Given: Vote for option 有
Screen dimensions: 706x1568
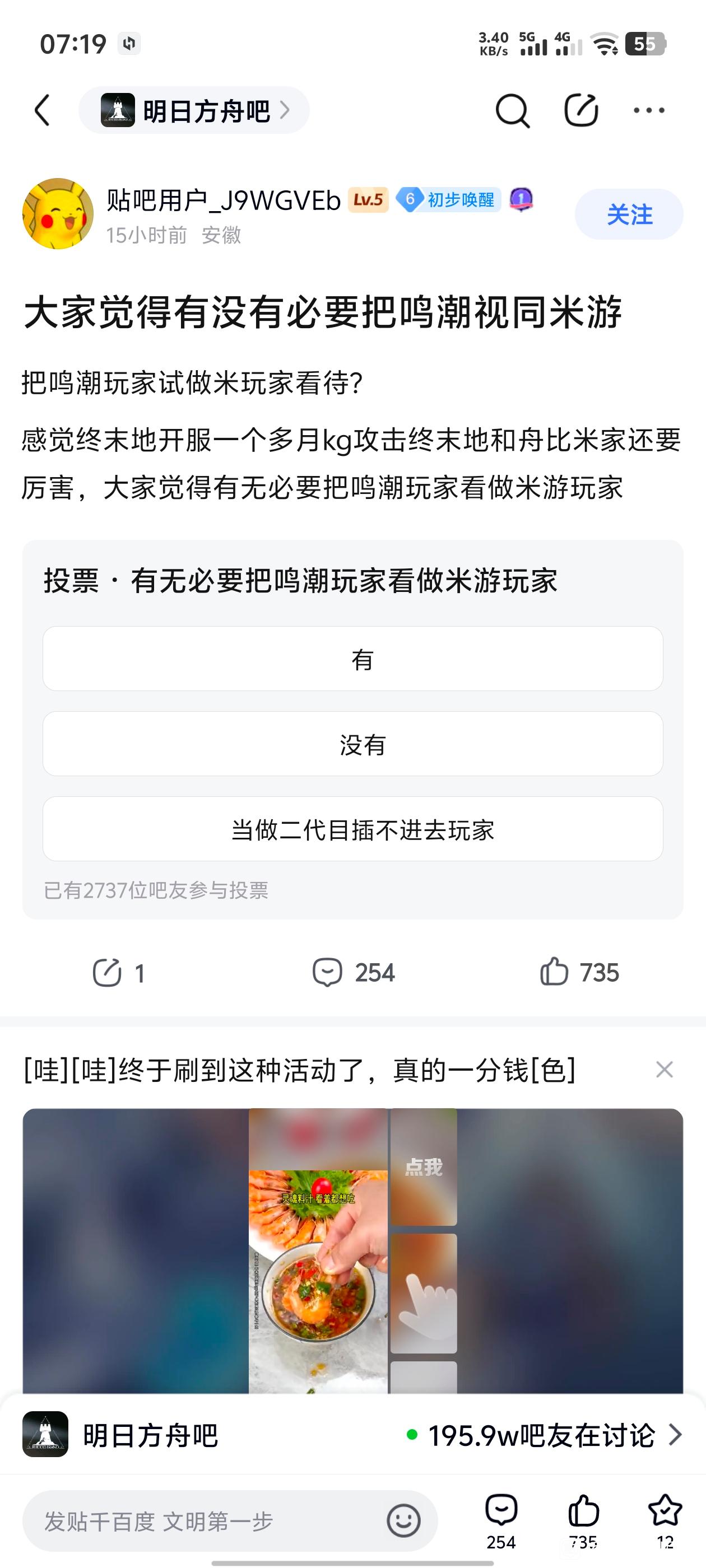Looking at the screenshot, I should 352,659.
